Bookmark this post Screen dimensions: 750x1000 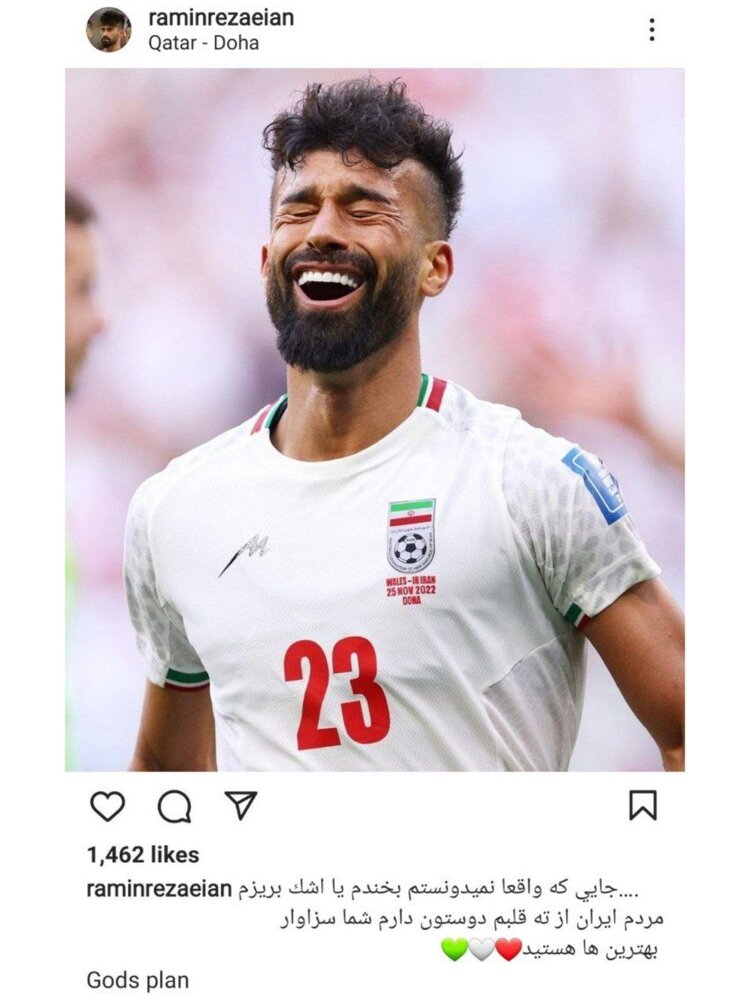pos(642,806)
